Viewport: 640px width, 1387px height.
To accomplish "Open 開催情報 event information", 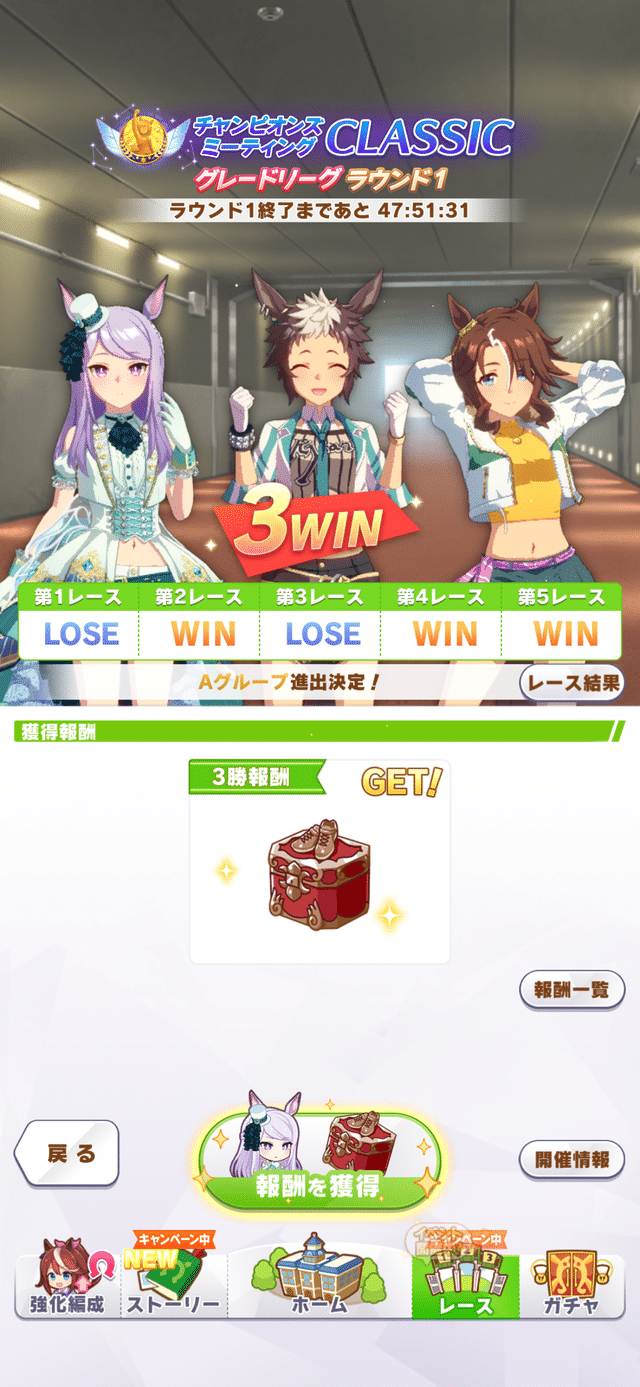I will (572, 1160).
